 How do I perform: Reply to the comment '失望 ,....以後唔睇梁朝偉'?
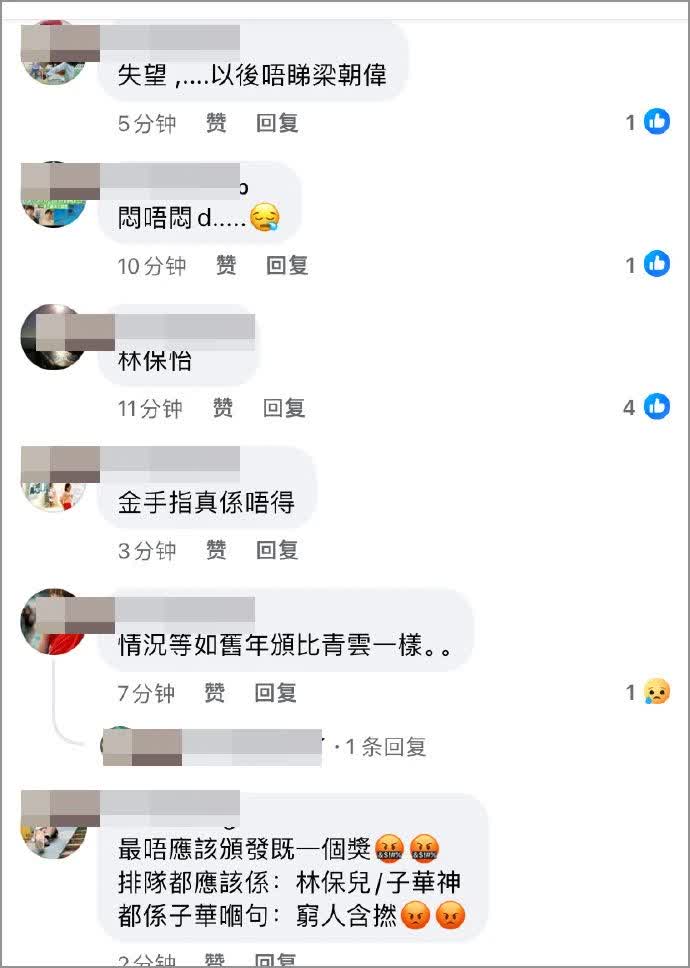[x=277, y=123]
